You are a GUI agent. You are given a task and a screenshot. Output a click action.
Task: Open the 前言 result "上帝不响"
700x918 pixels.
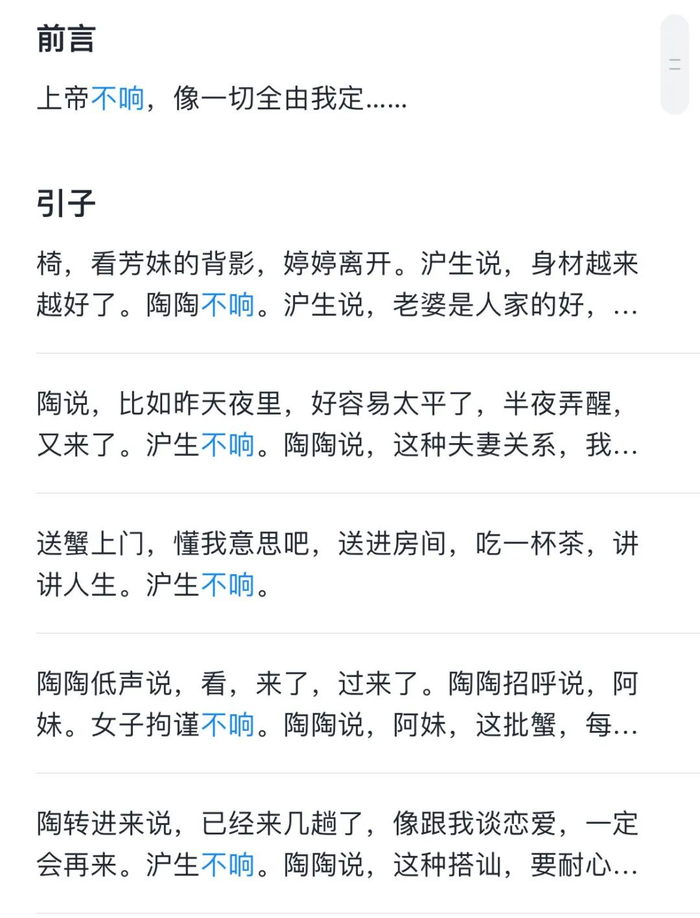(222, 100)
